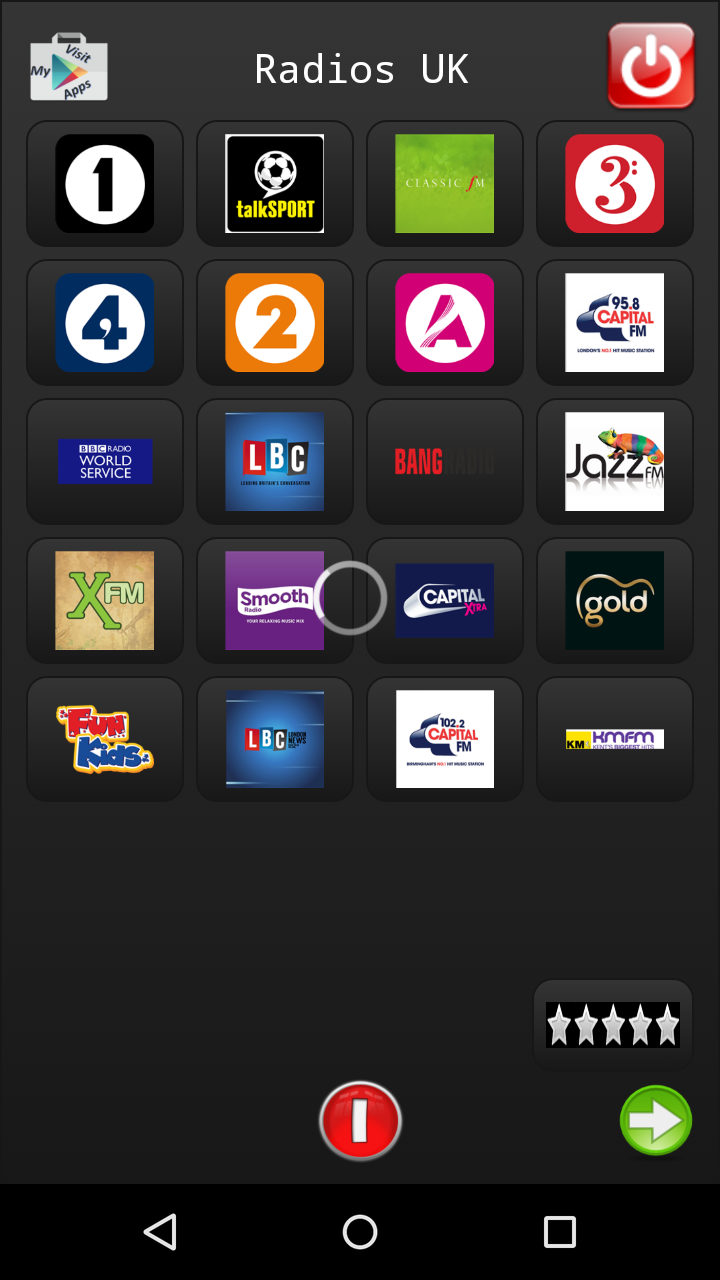Play KMFM Kent's Biggest Hits
The width and height of the screenshot is (720, 1280).
pos(614,739)
